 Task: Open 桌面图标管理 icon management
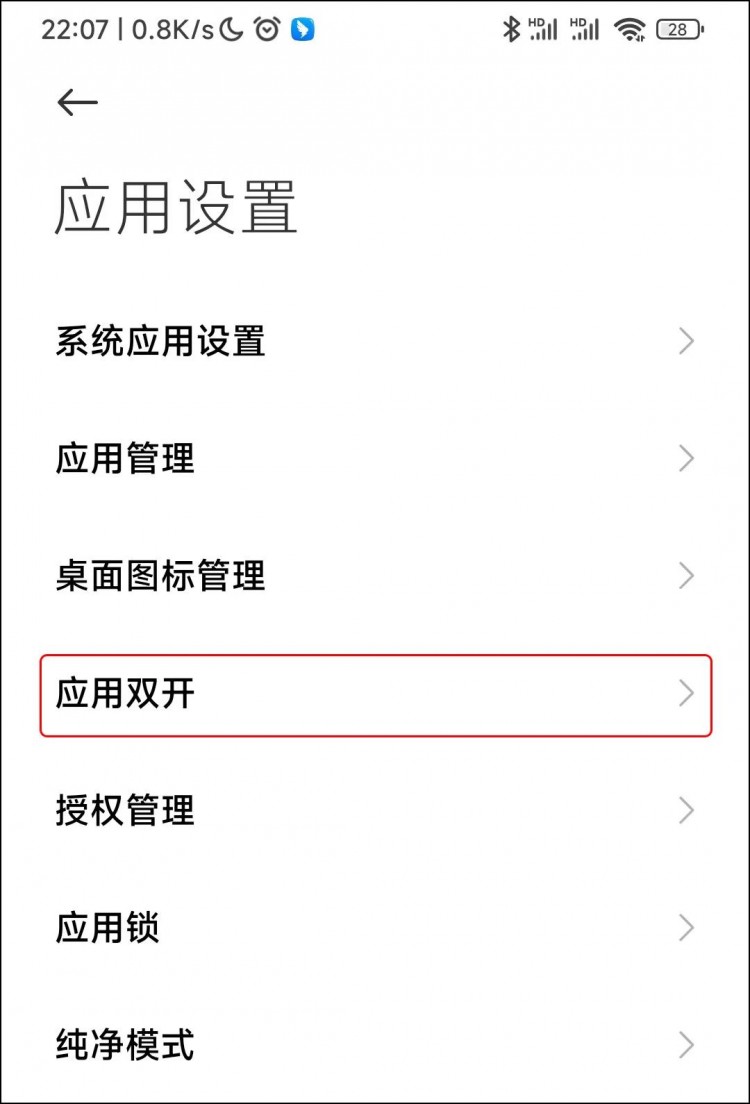point(375,576)
